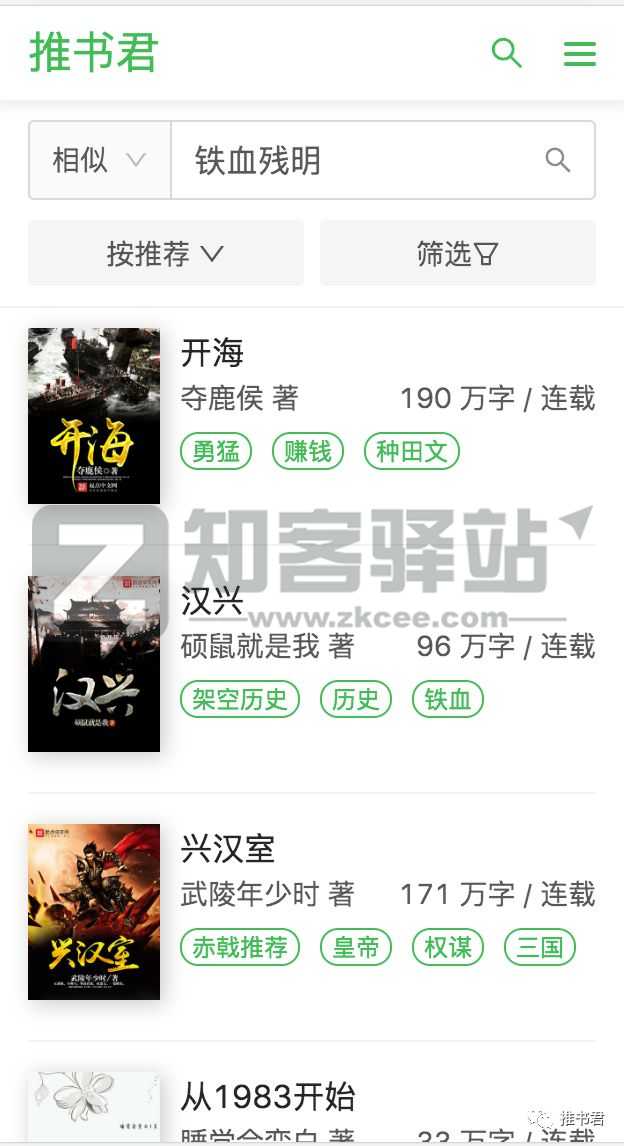Select the 种田文 tag chip
The image size is (624, 1146).
(x=412, y=451)
